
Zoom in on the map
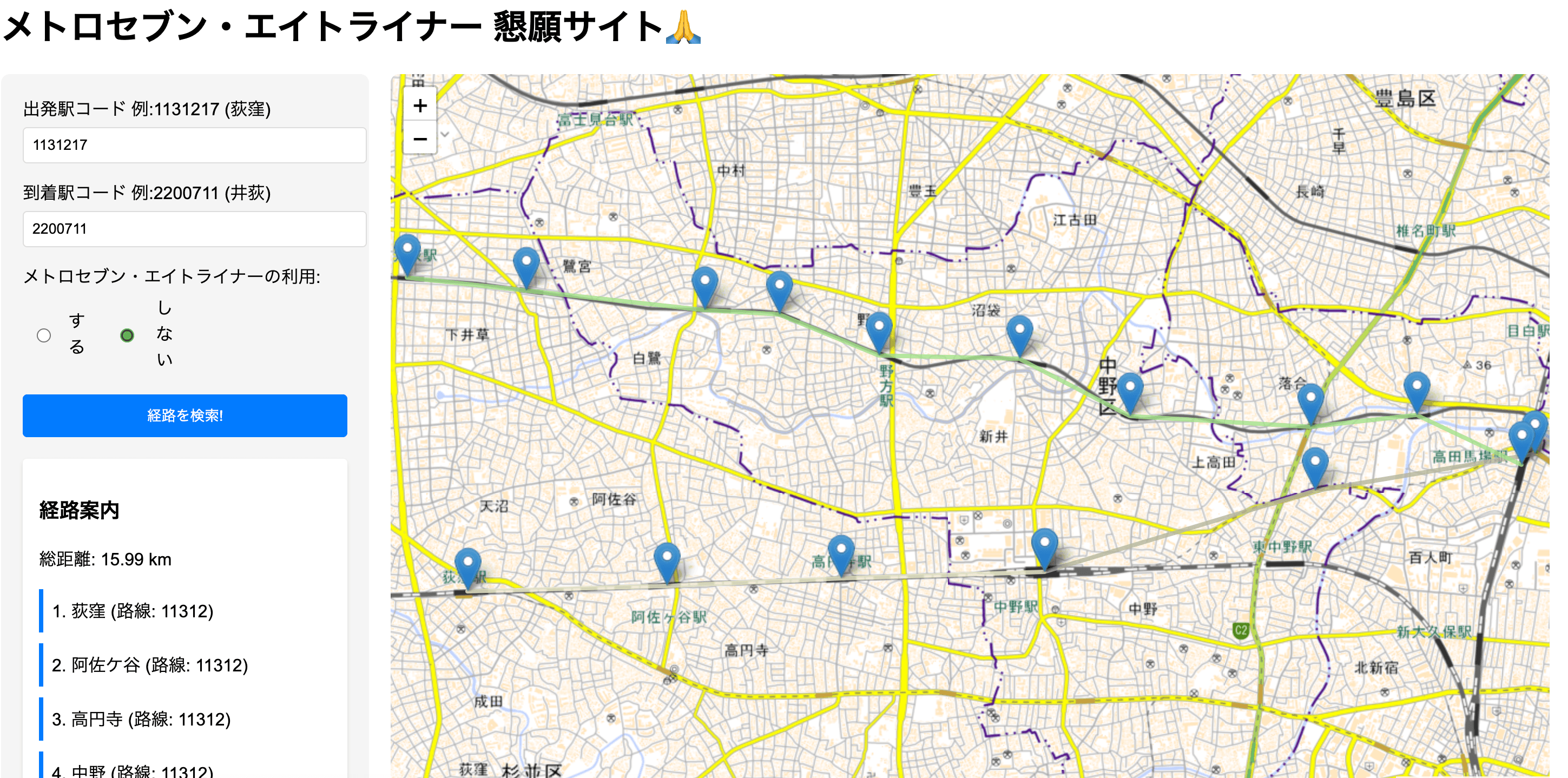point(420,107)
